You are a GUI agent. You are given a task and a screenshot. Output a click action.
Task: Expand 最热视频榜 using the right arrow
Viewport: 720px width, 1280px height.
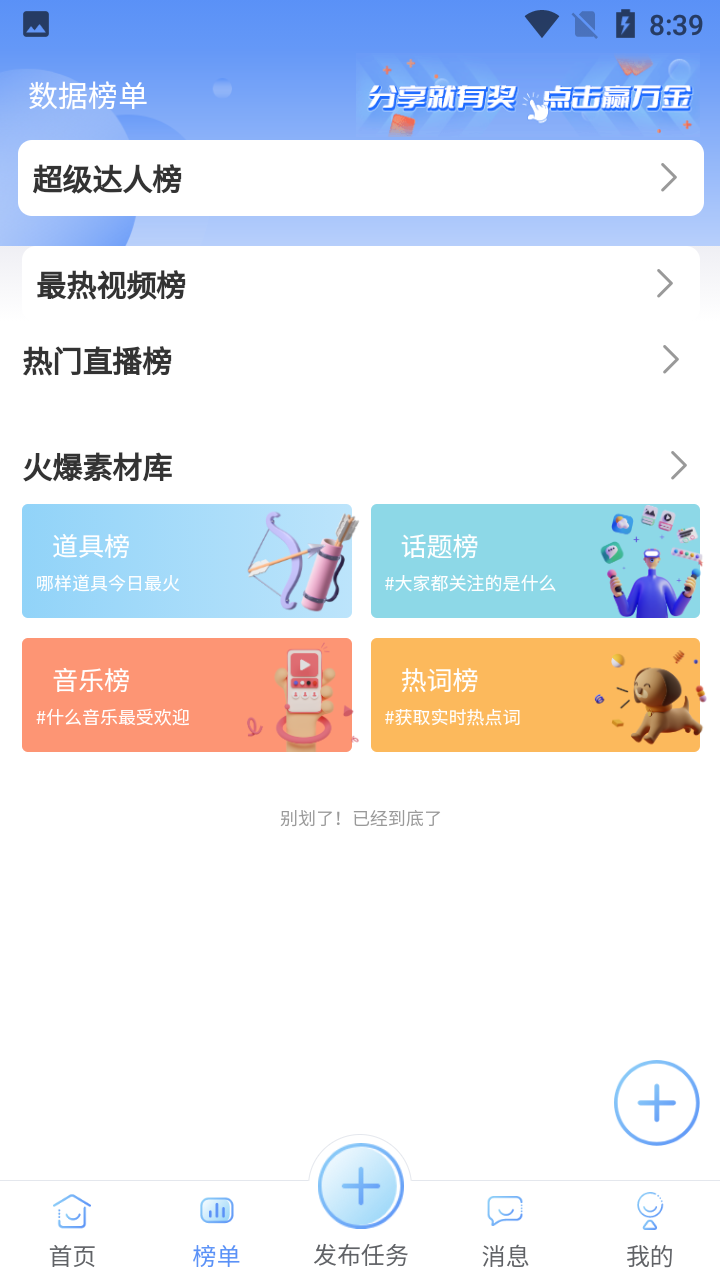665,284
